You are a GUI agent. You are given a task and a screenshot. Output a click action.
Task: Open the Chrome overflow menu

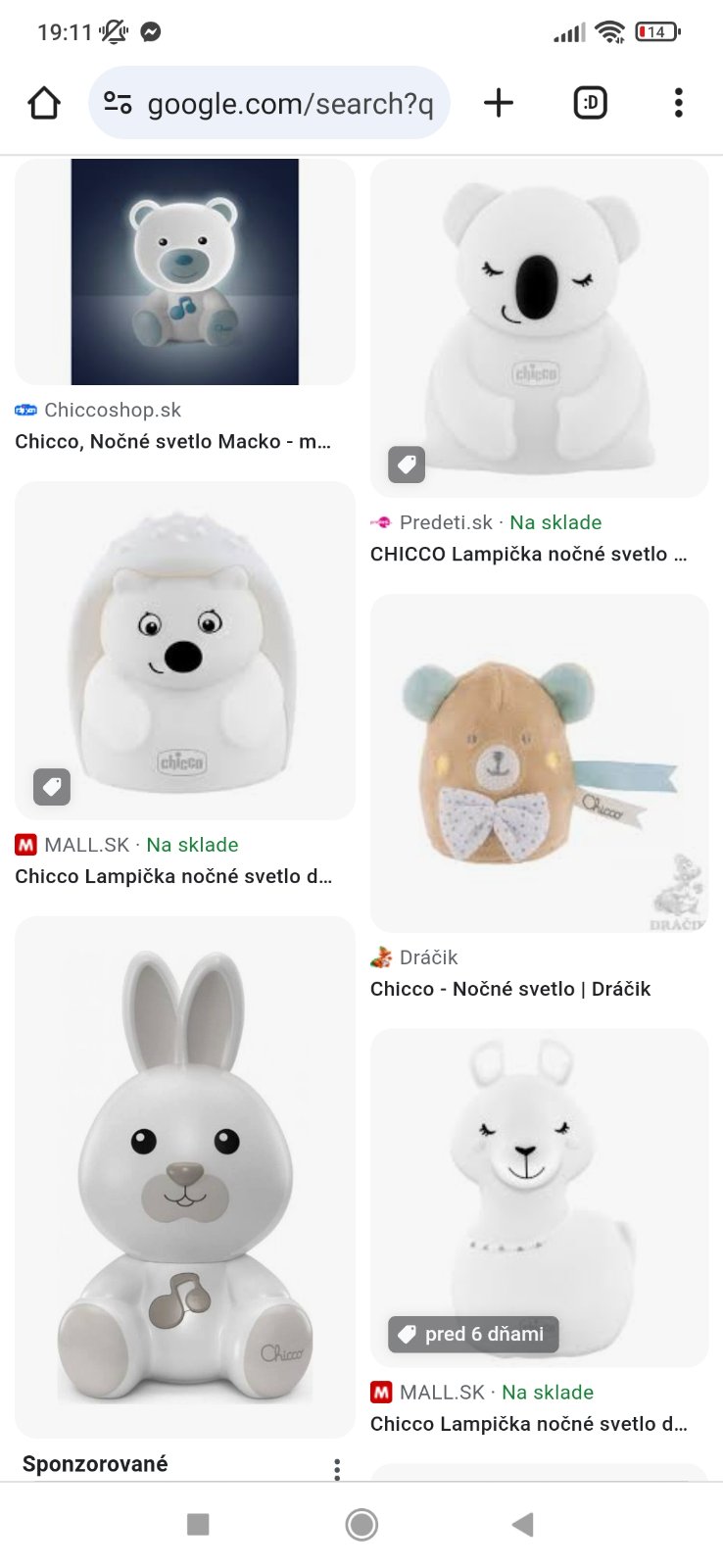pyautogui.click(x=678, y=103)
